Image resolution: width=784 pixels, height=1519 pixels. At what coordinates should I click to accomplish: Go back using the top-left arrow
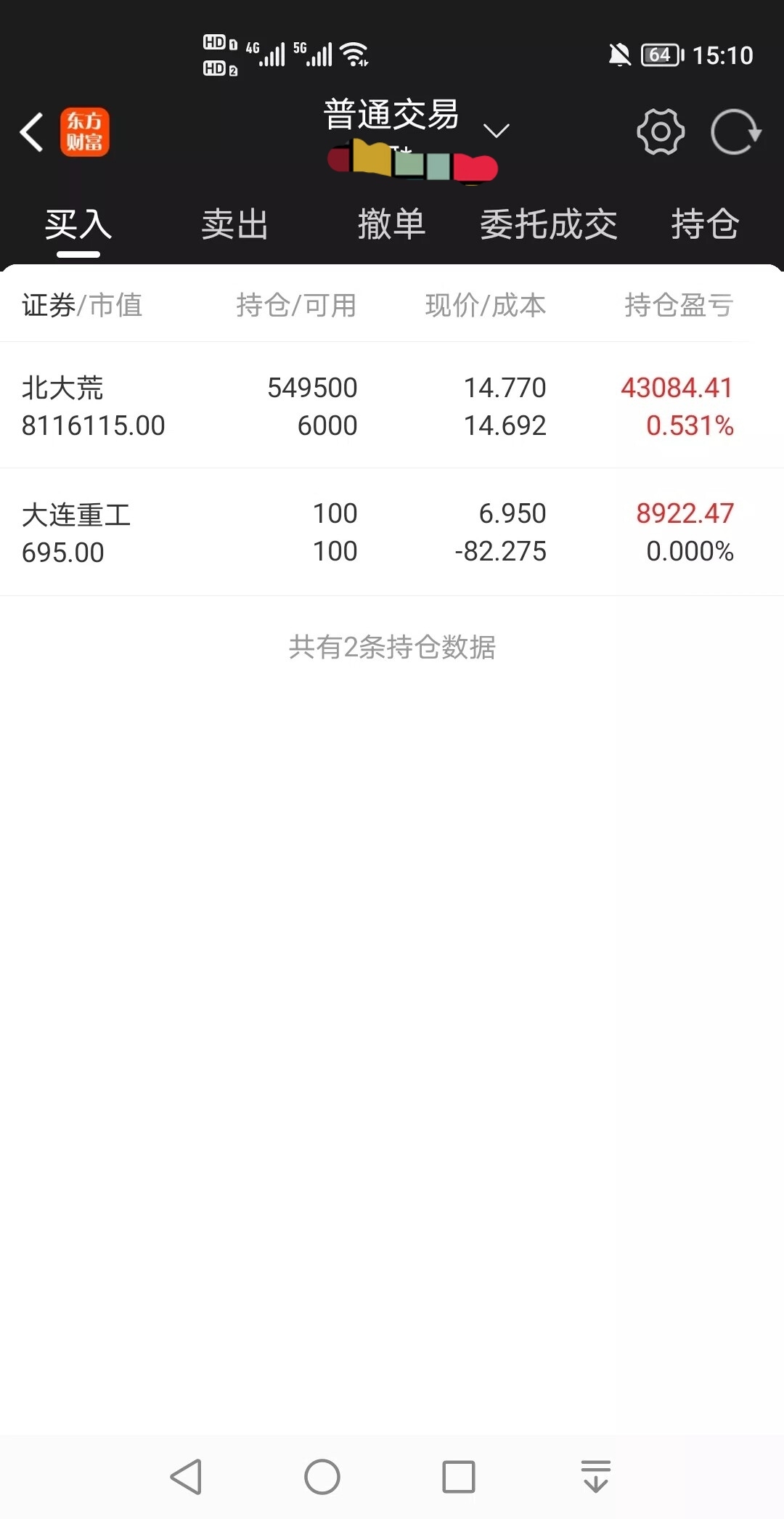[32, 132]
